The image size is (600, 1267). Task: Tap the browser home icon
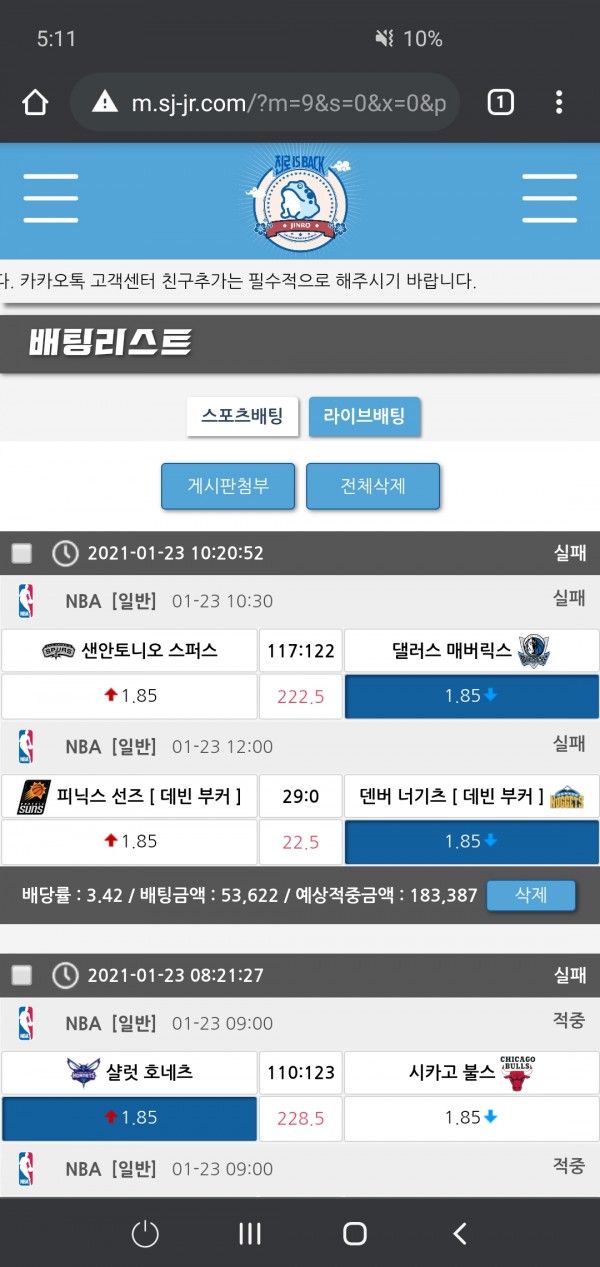click(35, 102)
